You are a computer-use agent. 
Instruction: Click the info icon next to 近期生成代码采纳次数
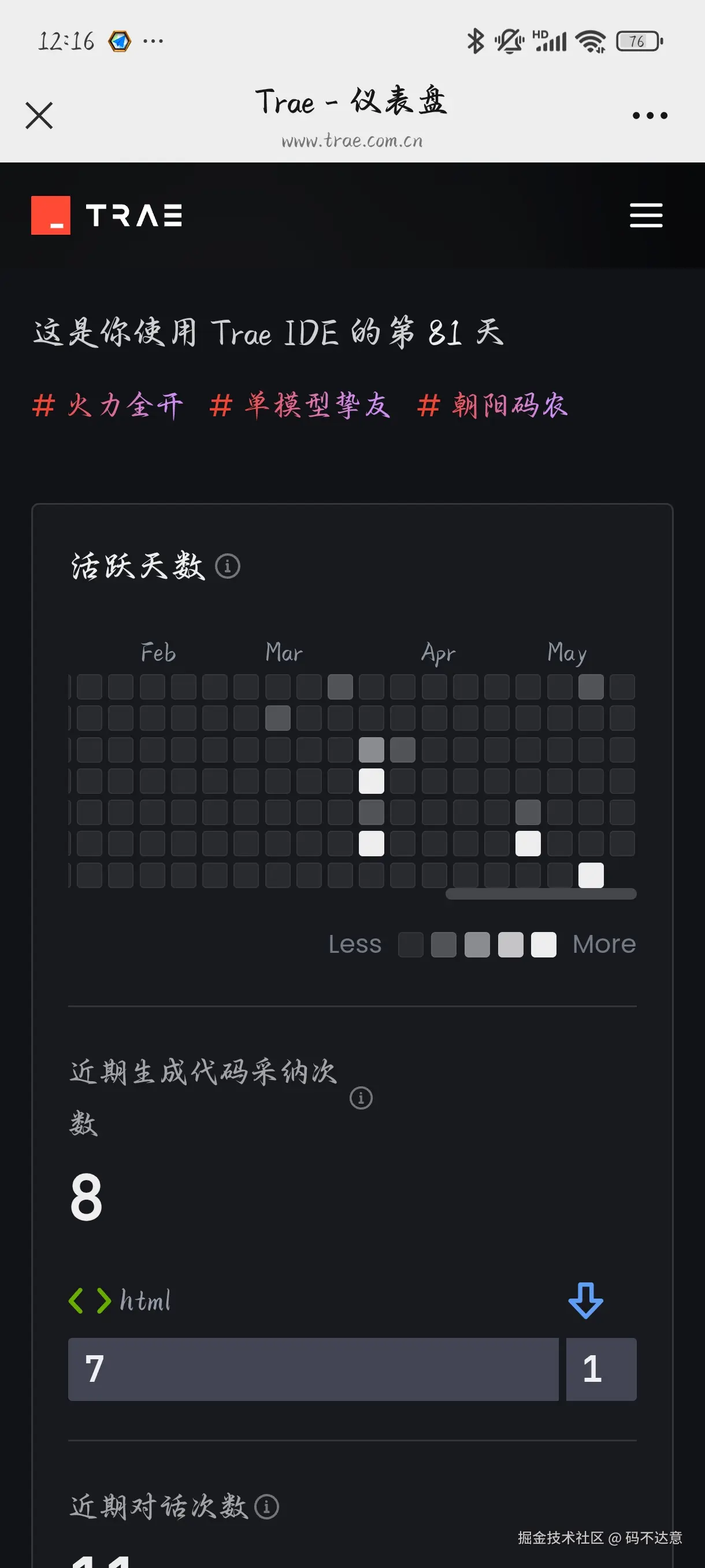361,1096
